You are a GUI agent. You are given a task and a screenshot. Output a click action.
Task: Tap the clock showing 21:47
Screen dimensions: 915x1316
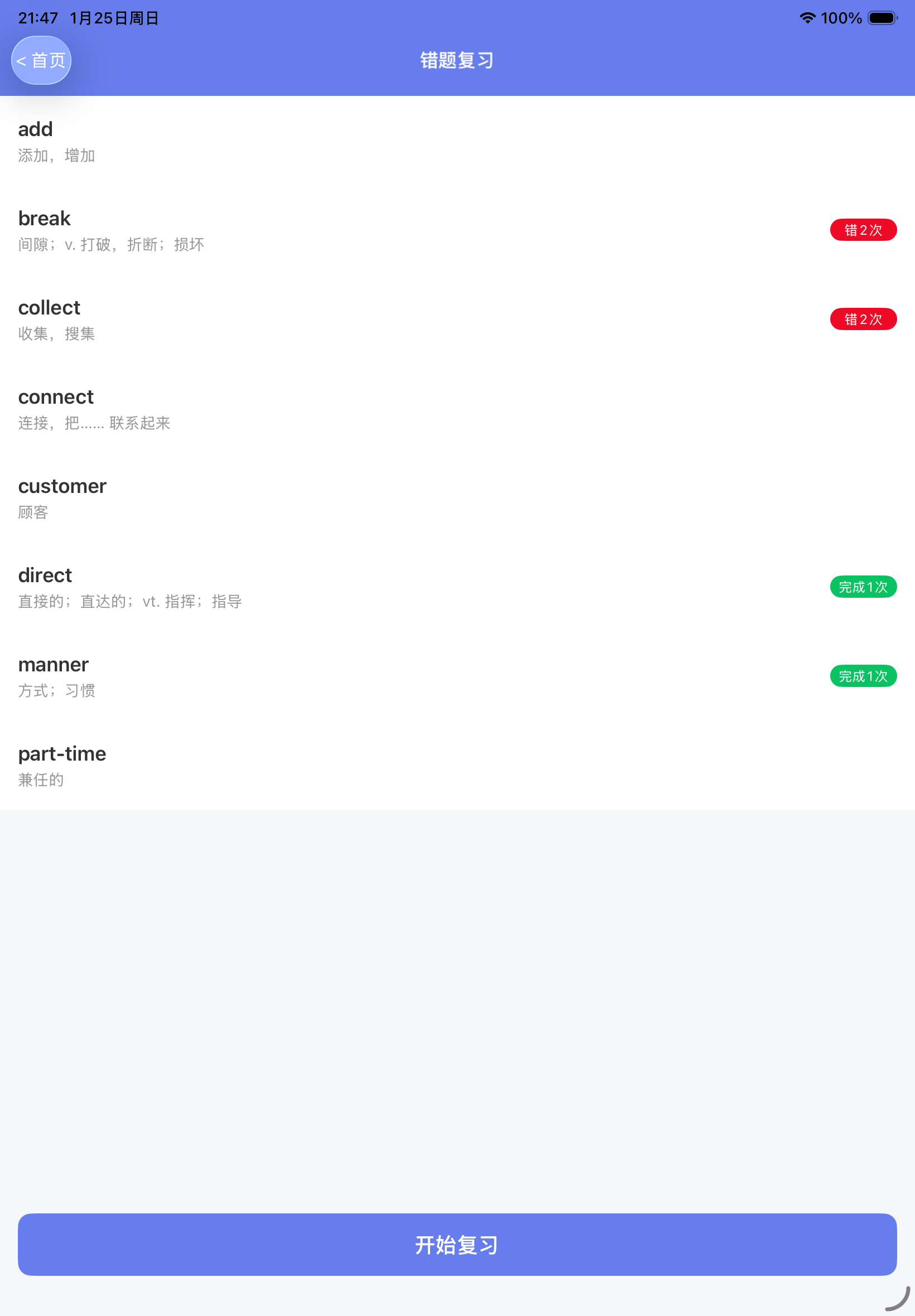[37, 17]
